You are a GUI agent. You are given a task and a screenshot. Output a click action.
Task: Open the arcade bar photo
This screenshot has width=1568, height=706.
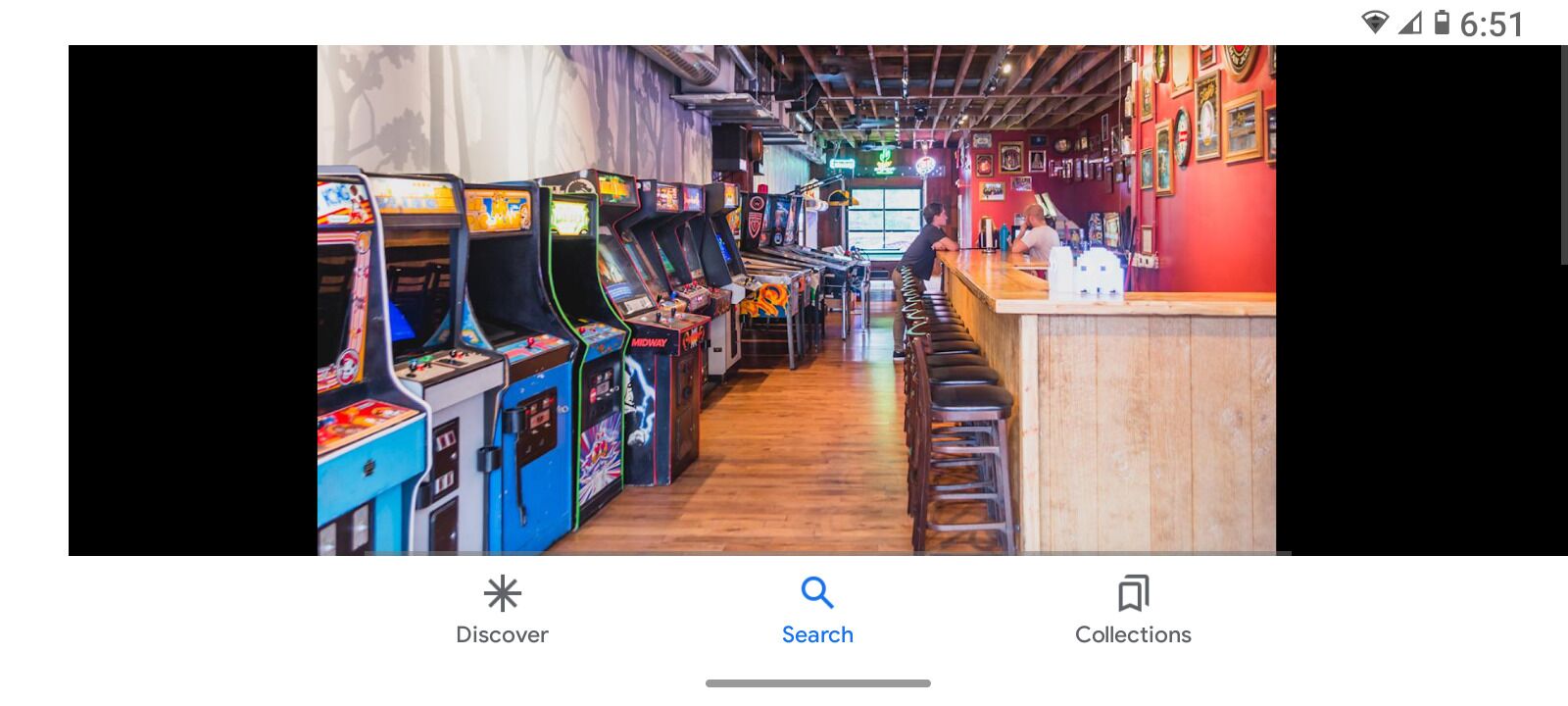click(x=796, y=300)
